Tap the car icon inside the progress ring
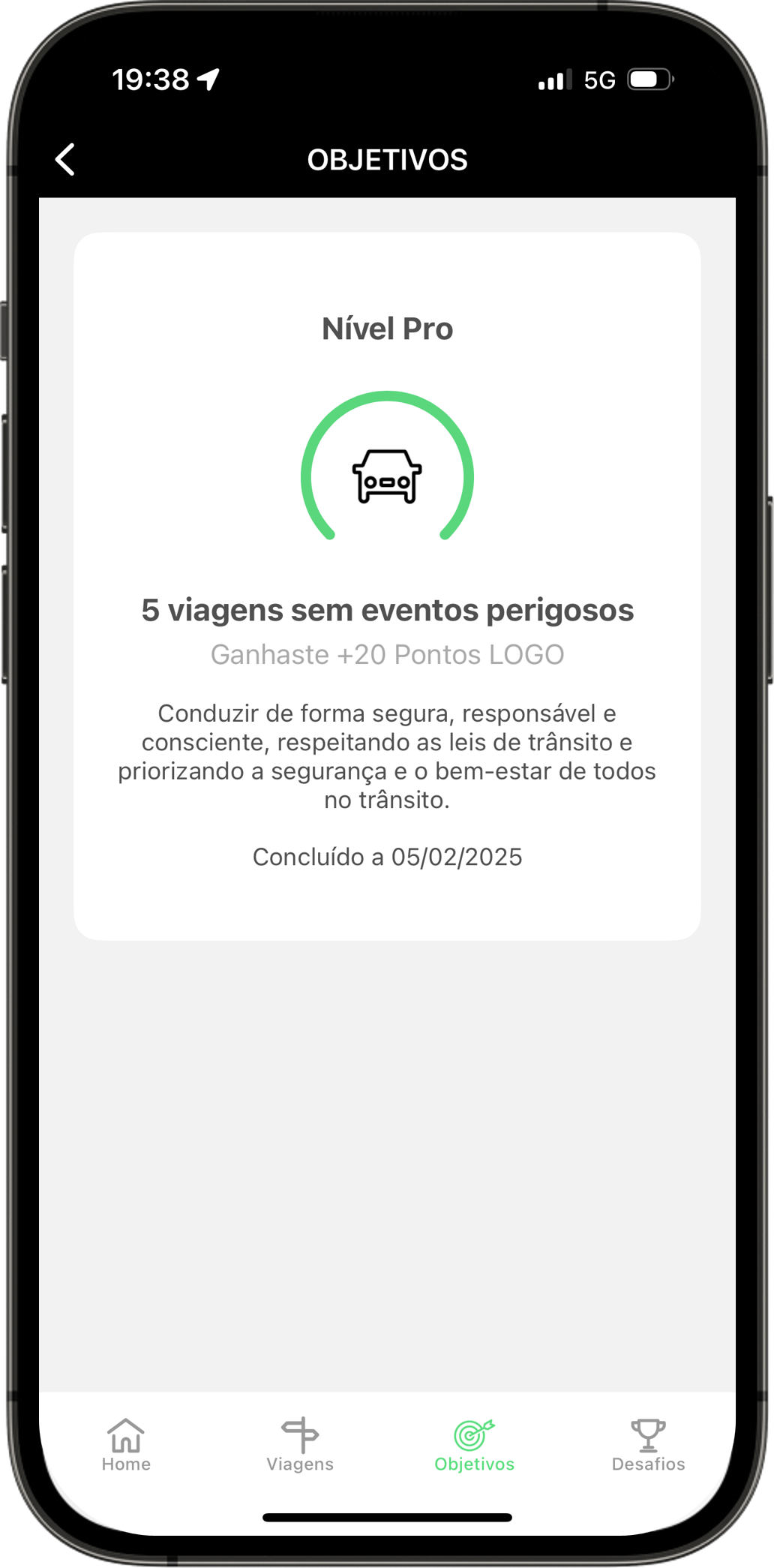The image size is (774, 1568). point(387,476)
